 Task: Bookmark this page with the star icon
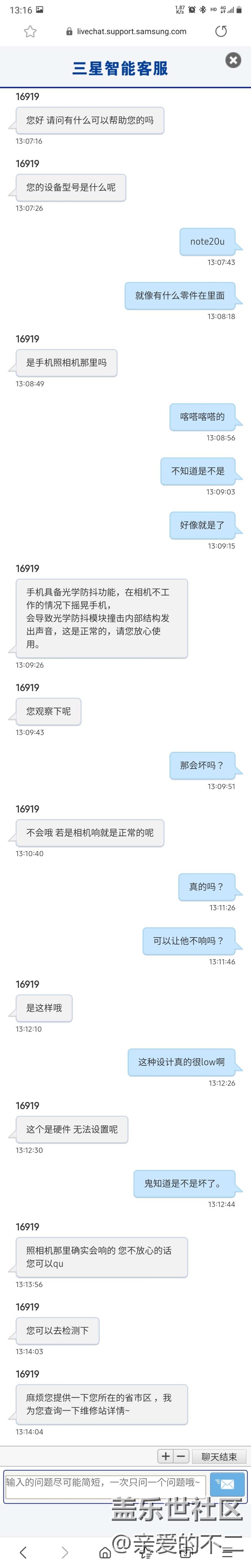pos(30,32)
